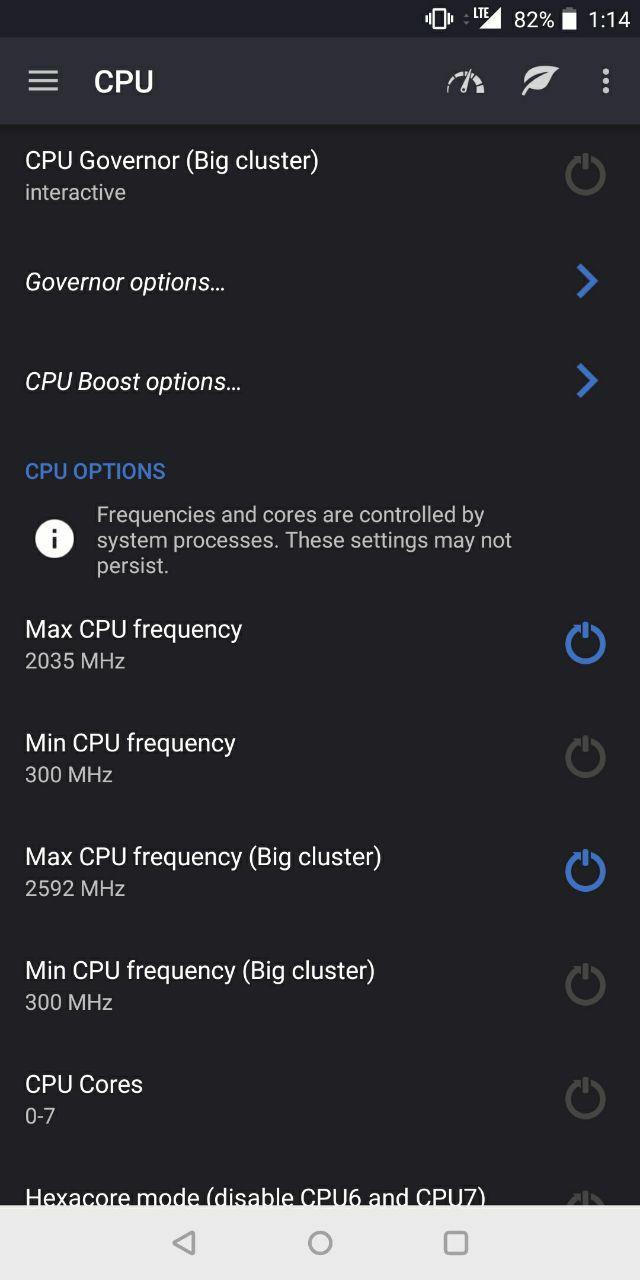Enable apply-on-boot for Min frequency (Big cluster)
Screen dimensions: 640x1280
click(x=585, y=985)
